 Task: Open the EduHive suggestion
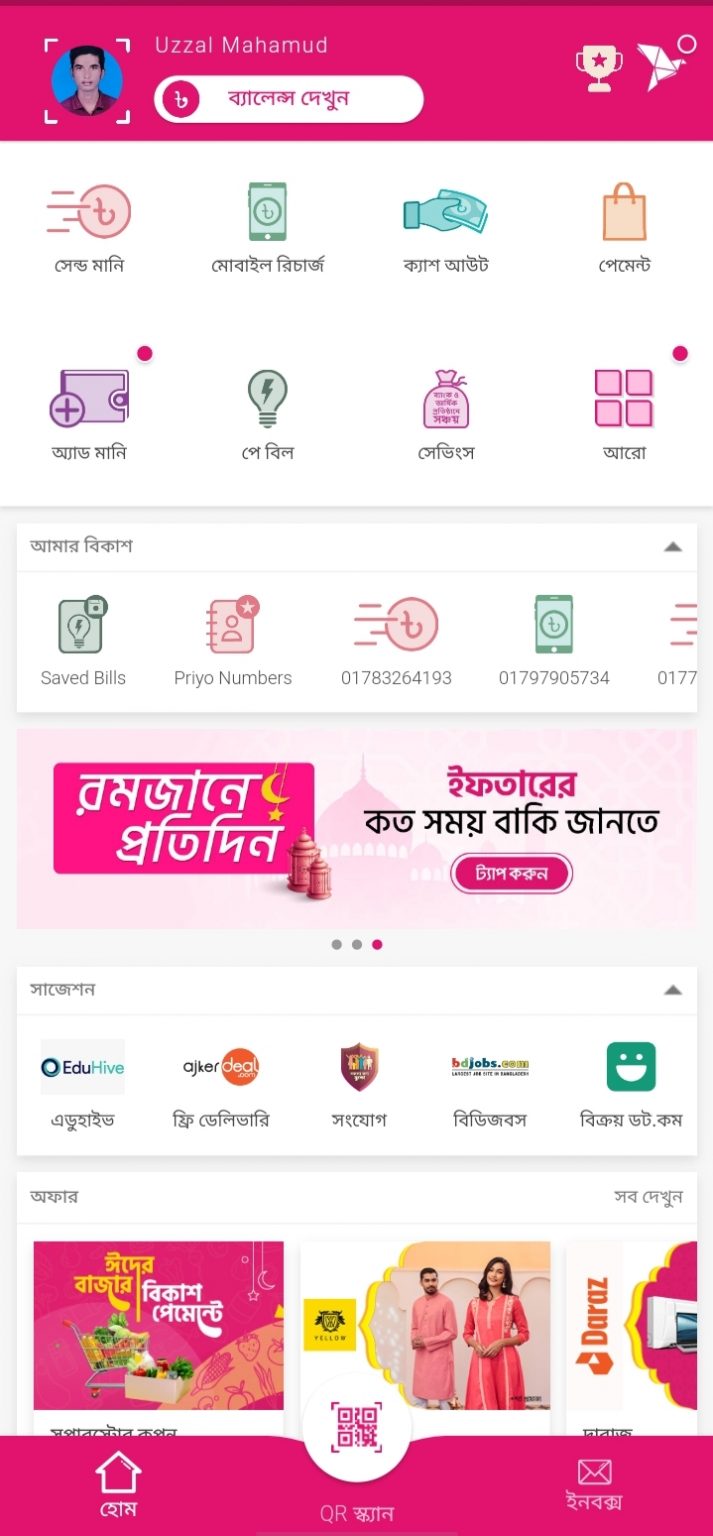point(83,1084)
